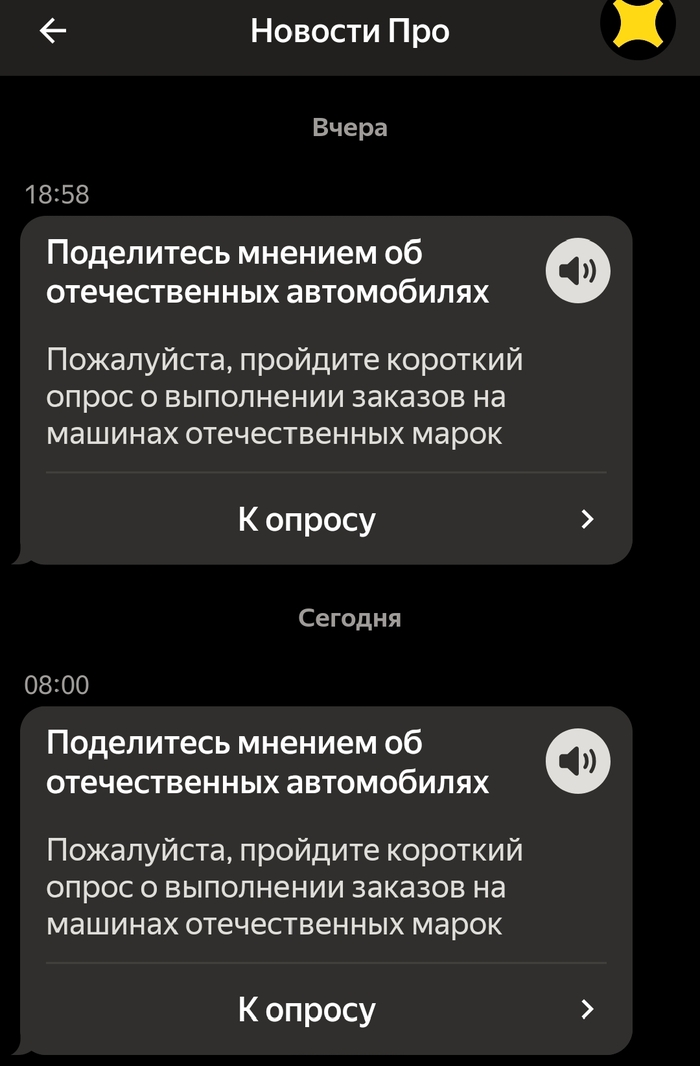
Task: Open 'К опросу' in yesterday's message
Action: click(326, 519)
